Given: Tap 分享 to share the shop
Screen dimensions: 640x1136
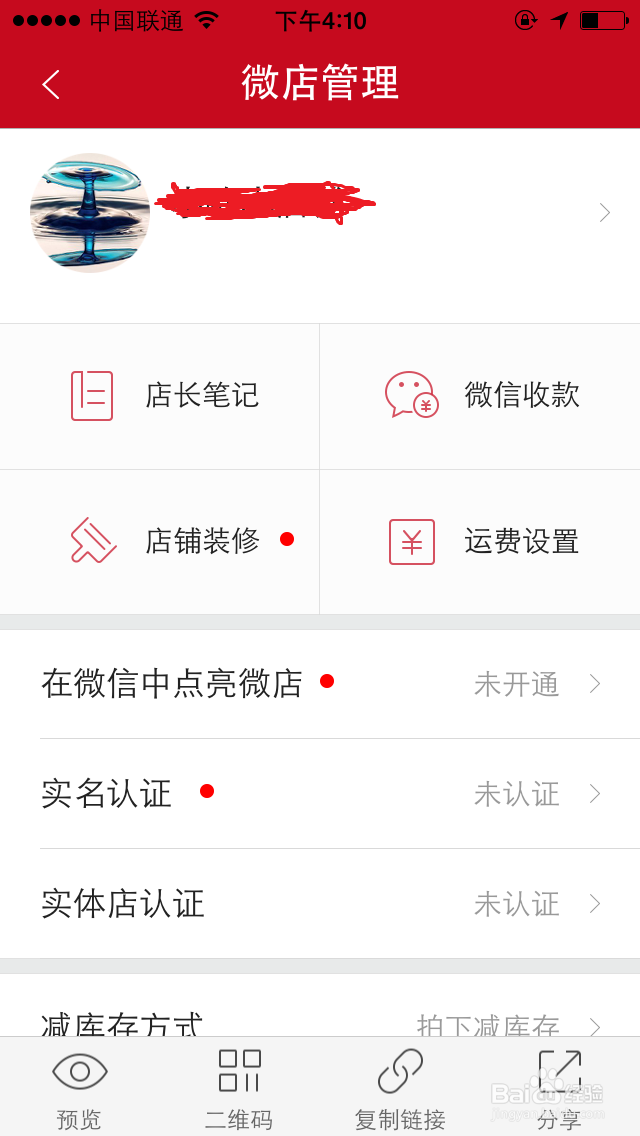Looking at the screenshot, I should tap(559, 1088).
